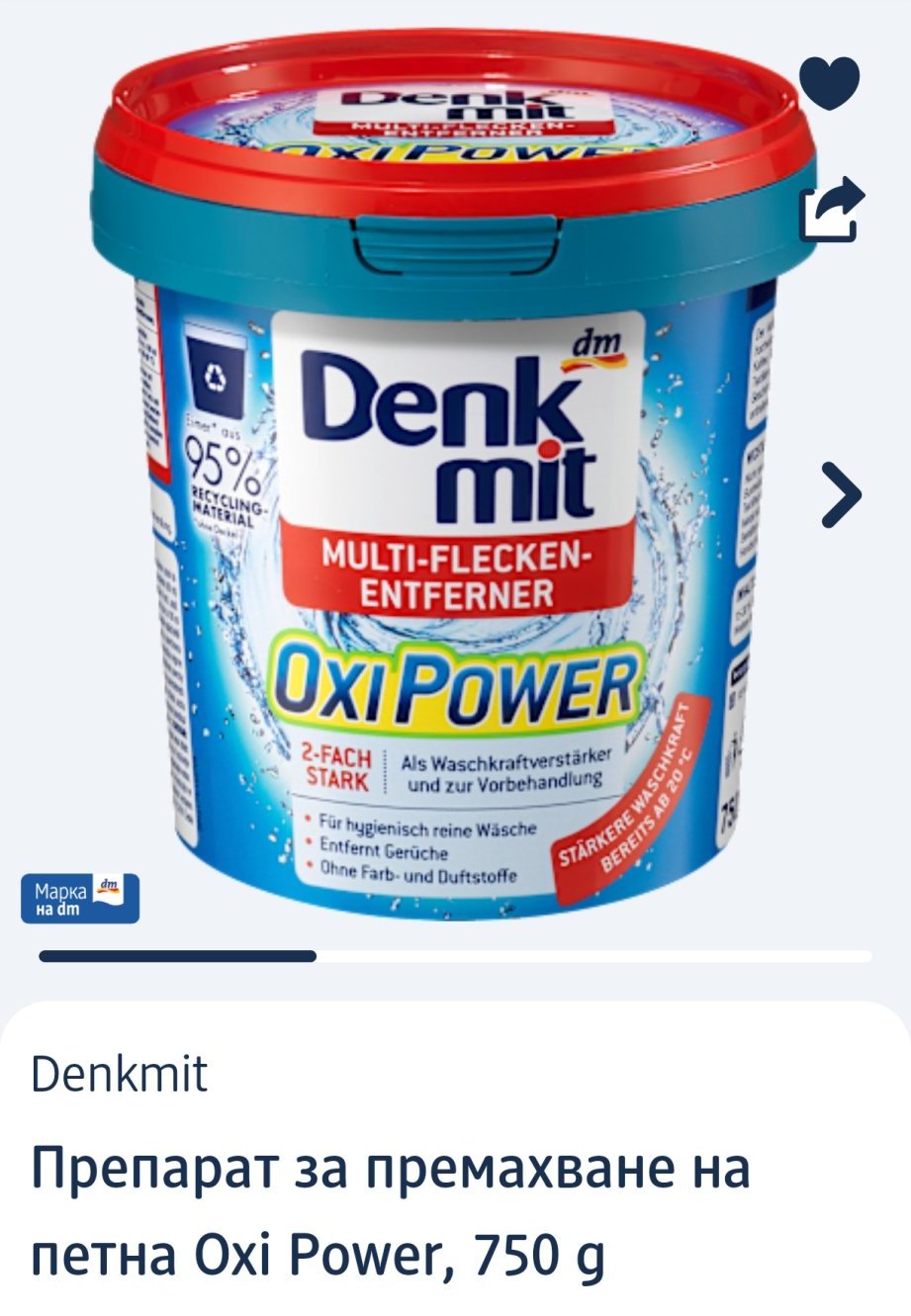Add Oxi Power to favorites with the heart
911x1316 pixels.
830,81
